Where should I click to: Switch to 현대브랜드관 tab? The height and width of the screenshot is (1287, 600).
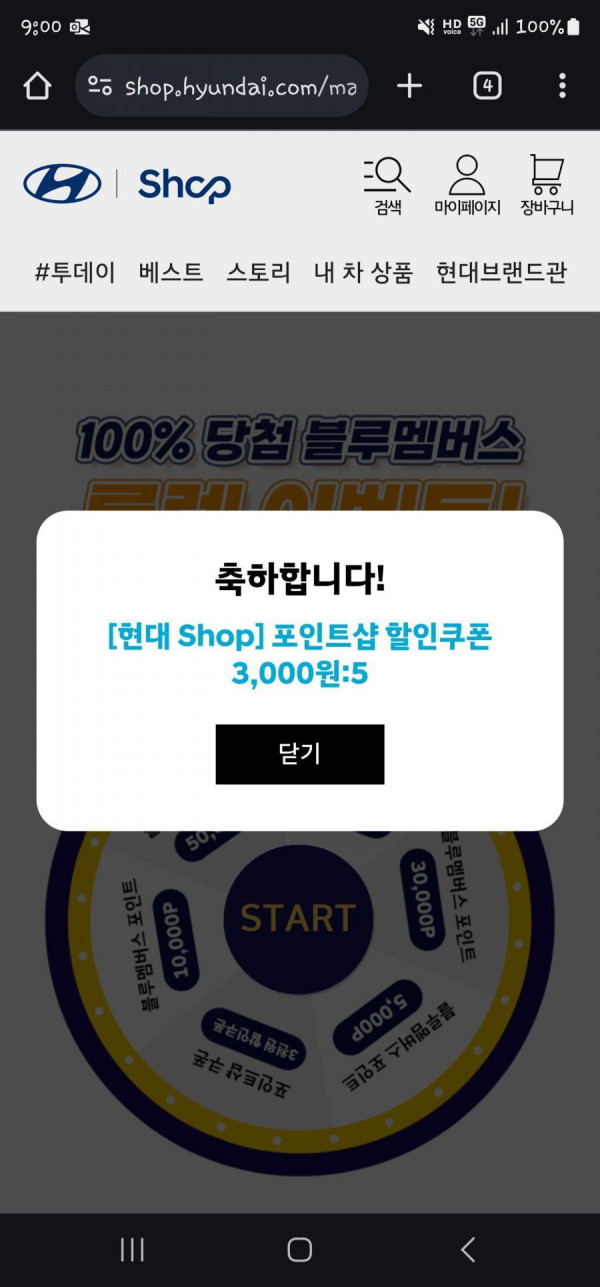click(501, 272)
